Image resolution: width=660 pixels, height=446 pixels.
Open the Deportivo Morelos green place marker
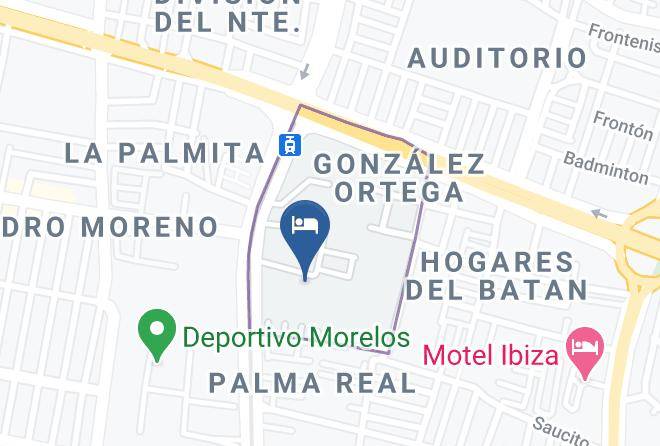tap(157, 335)
